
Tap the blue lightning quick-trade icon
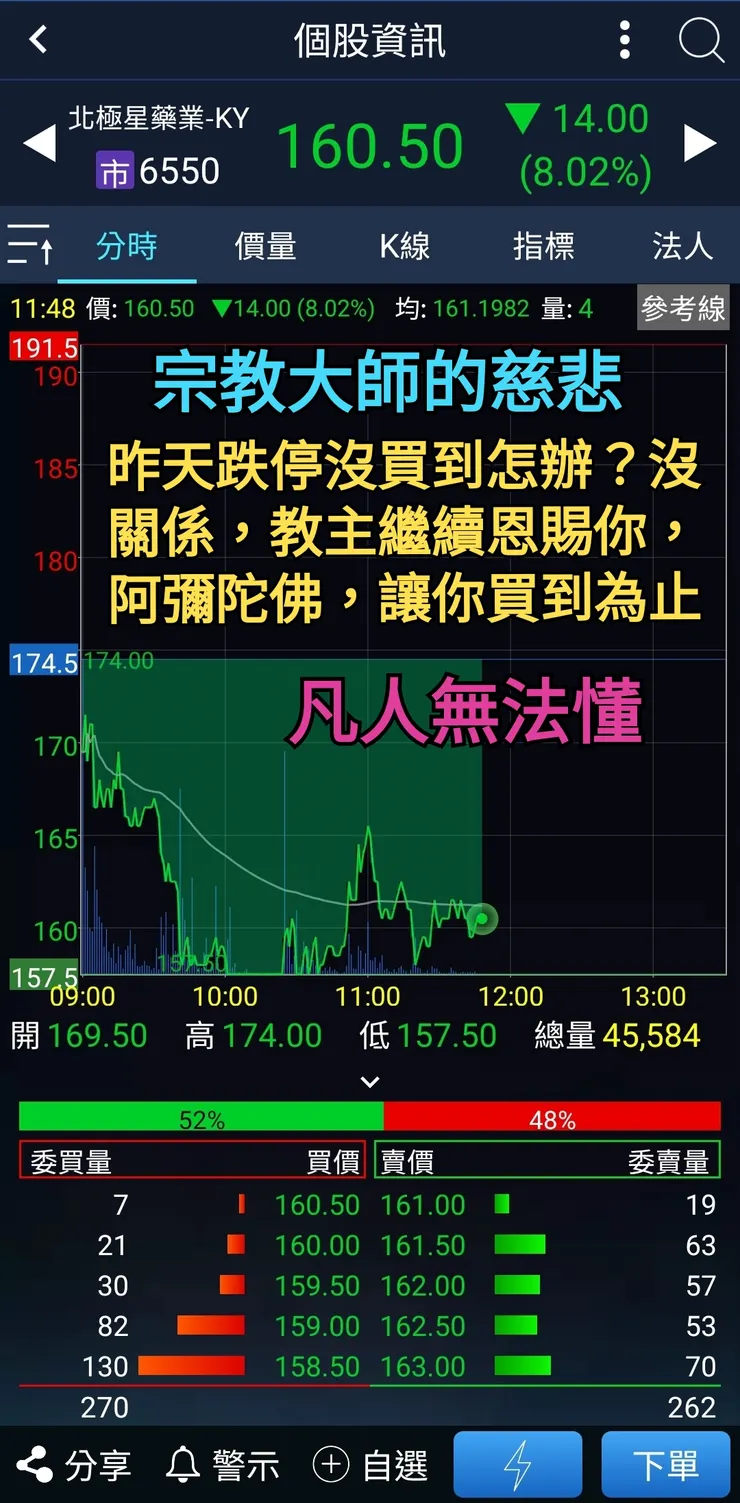click(x=517, y=1464)
